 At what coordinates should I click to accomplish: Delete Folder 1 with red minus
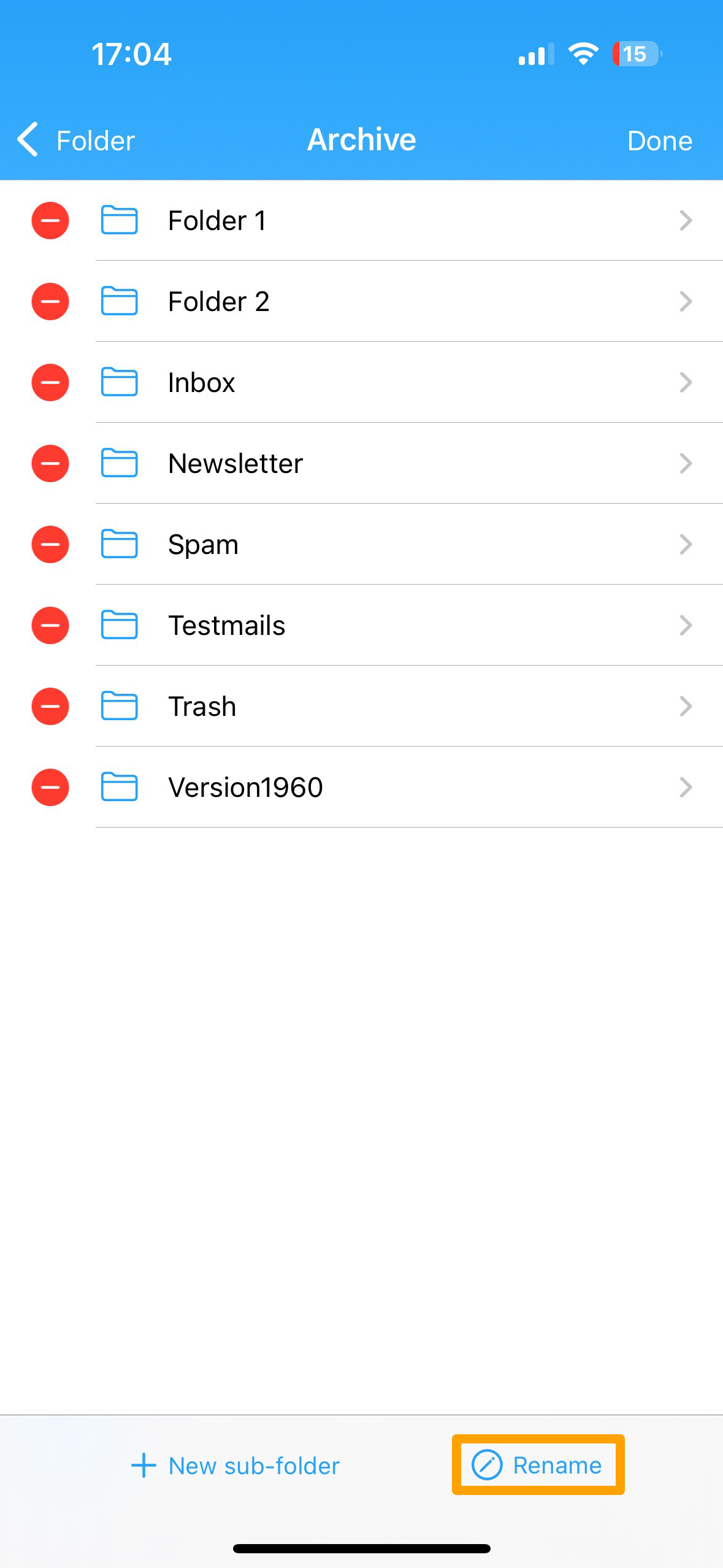click(50, 220)
